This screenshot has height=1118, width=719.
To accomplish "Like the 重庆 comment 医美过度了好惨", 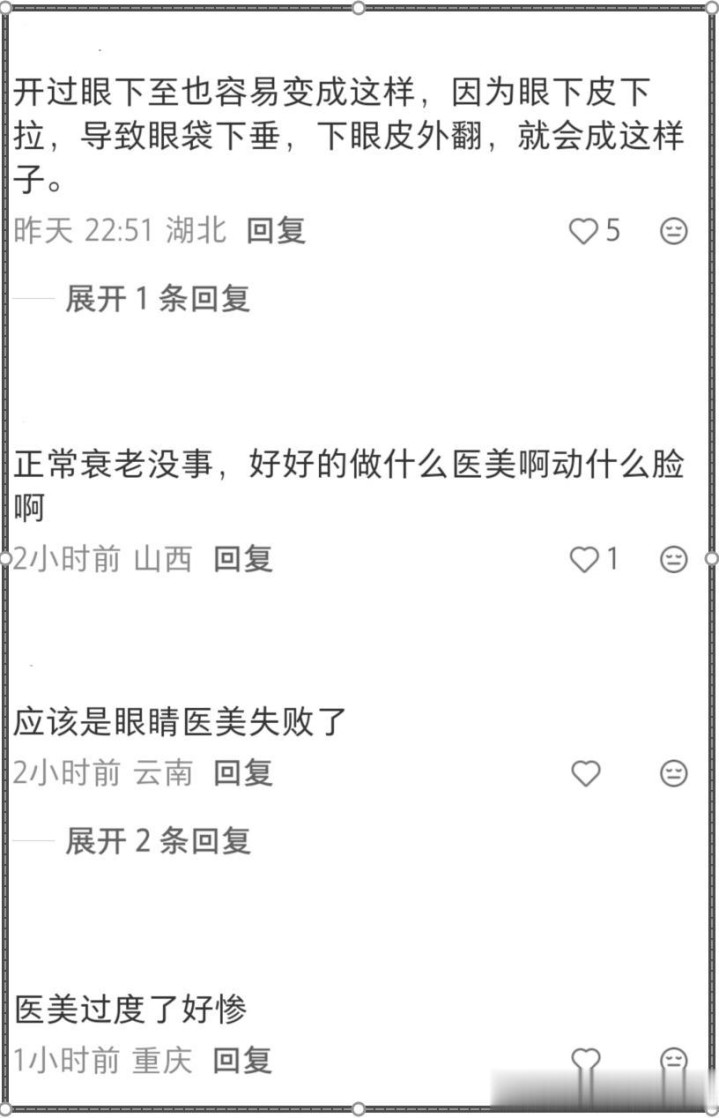I will [x=585, y=1060].
